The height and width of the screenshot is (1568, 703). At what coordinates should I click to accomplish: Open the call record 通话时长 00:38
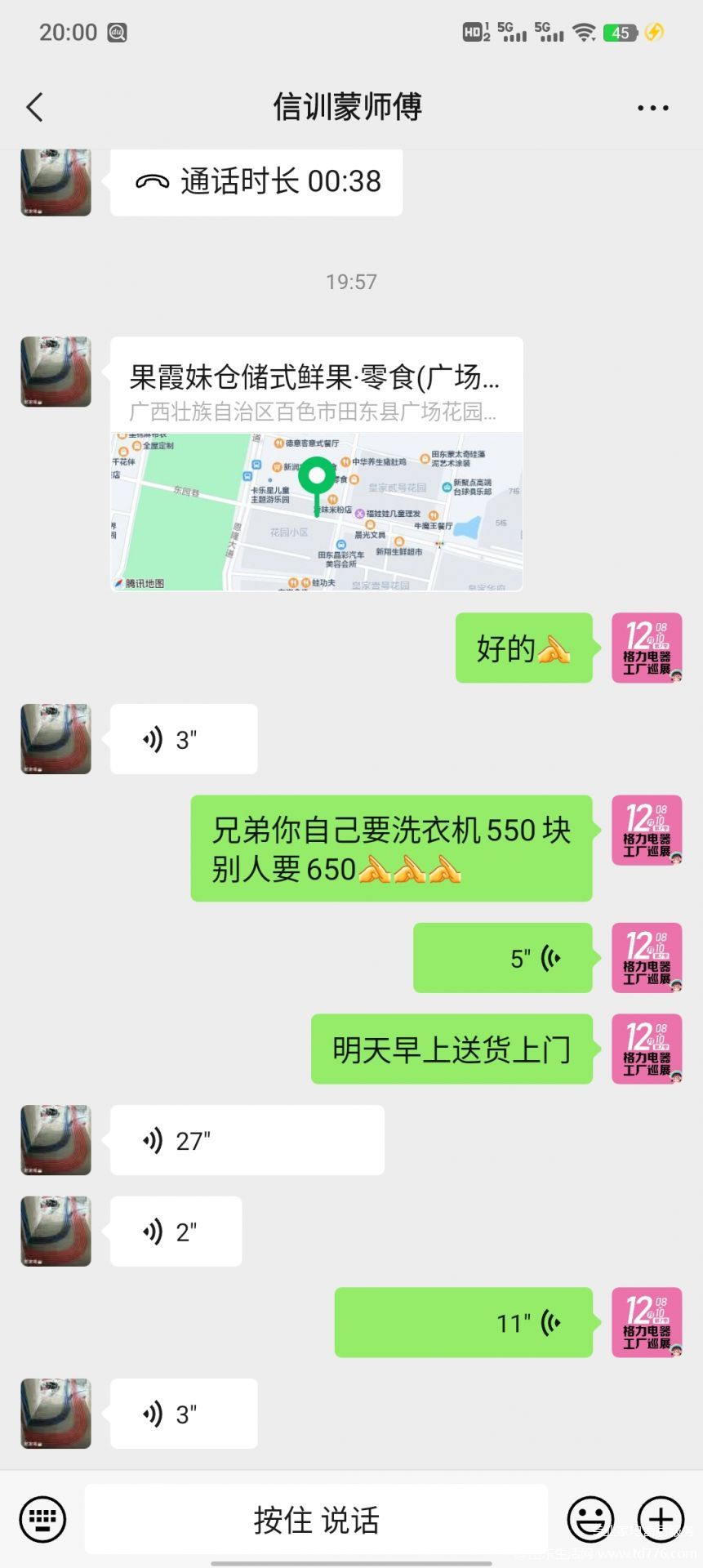(256, 181)
